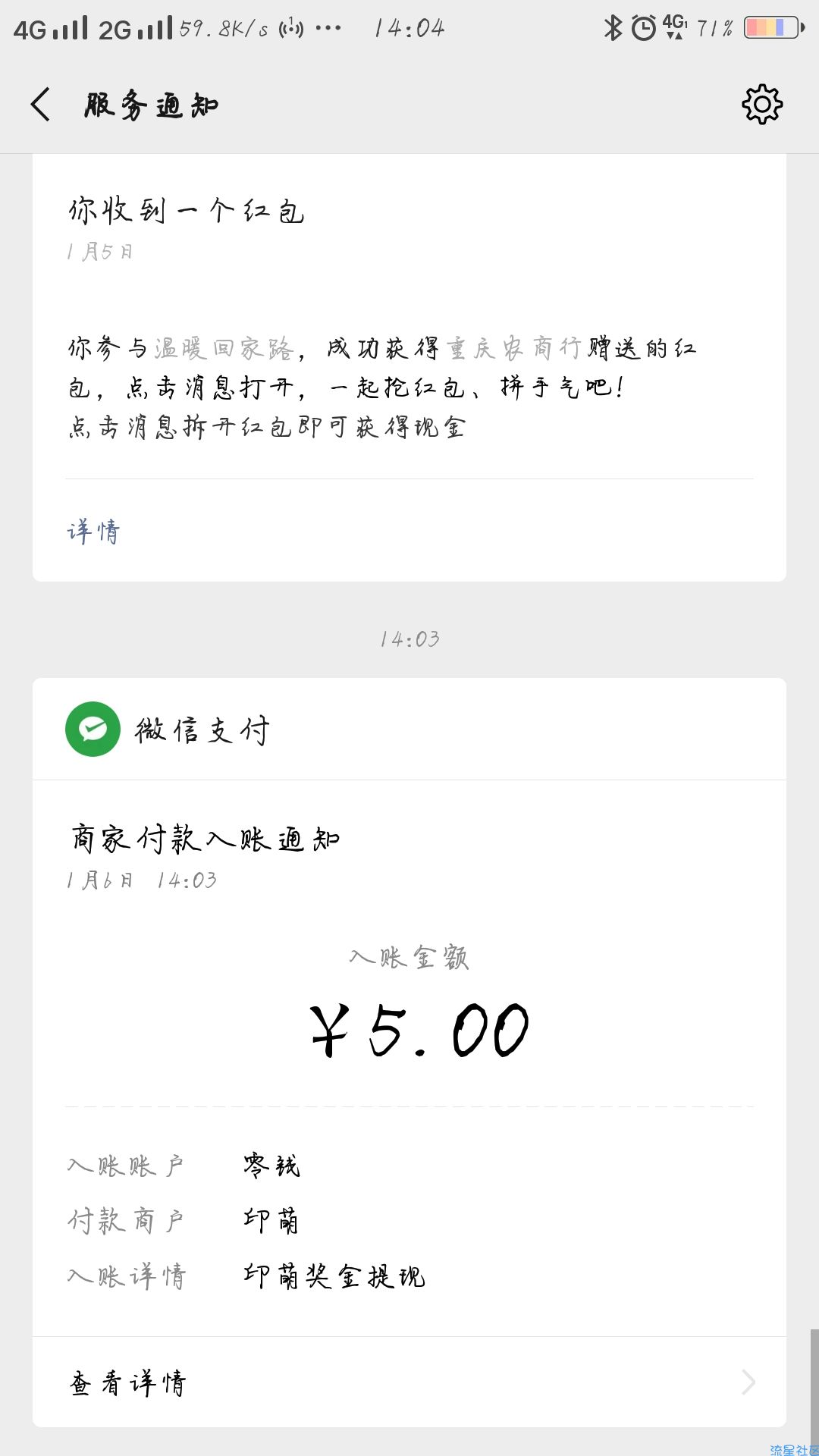Go back from 服务通知

click(41, 105)
